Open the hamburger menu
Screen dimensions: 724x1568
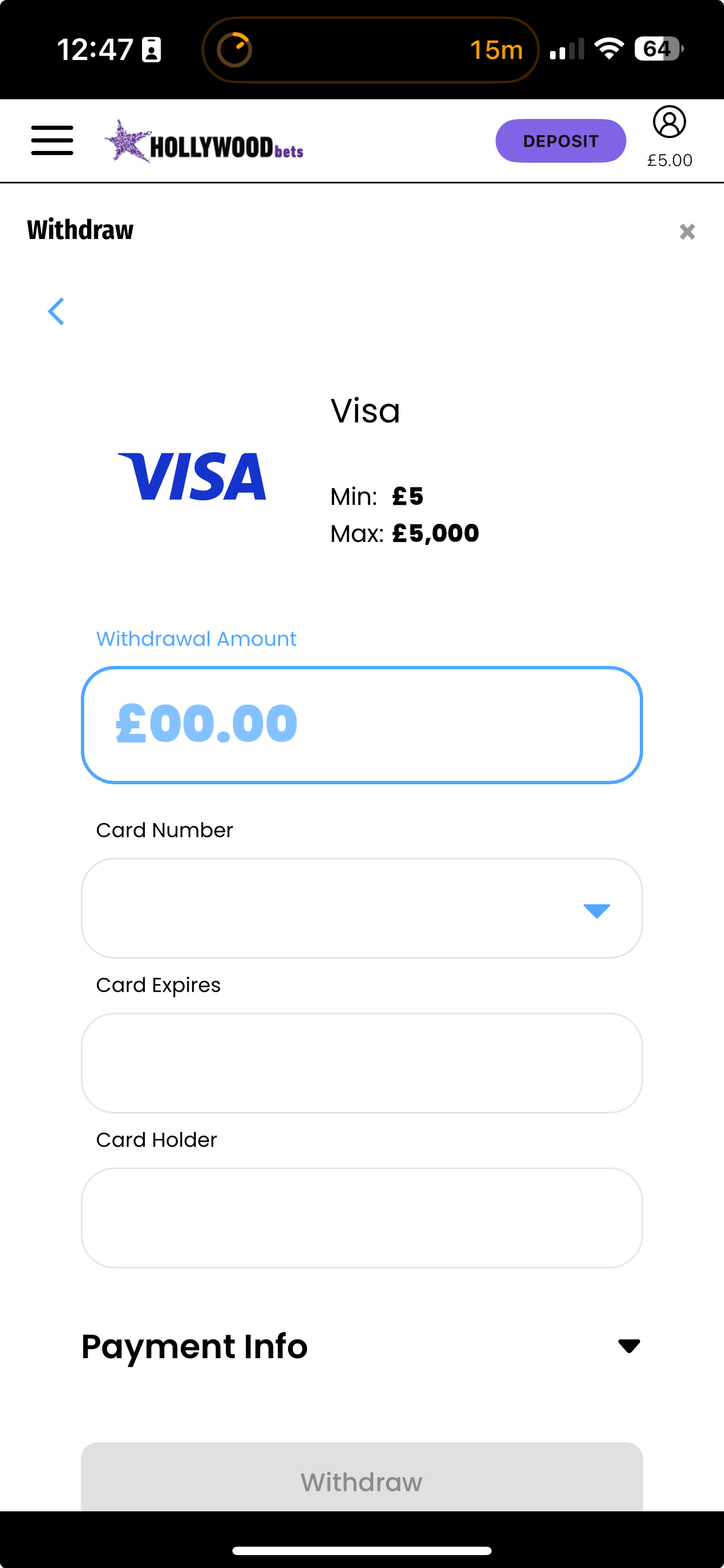point(52,141)
